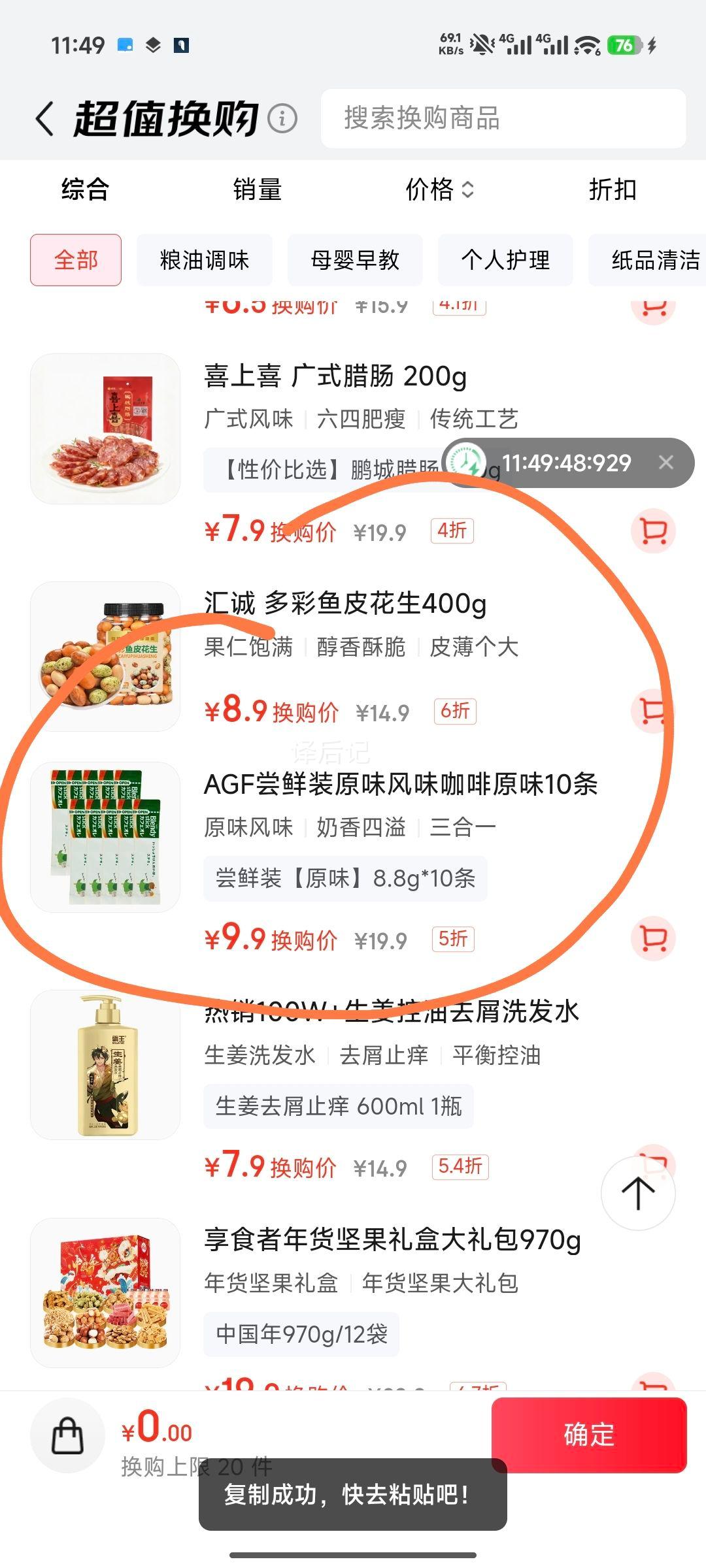Toggle the 粮油调味 filter chip

[x=204, y=260]
